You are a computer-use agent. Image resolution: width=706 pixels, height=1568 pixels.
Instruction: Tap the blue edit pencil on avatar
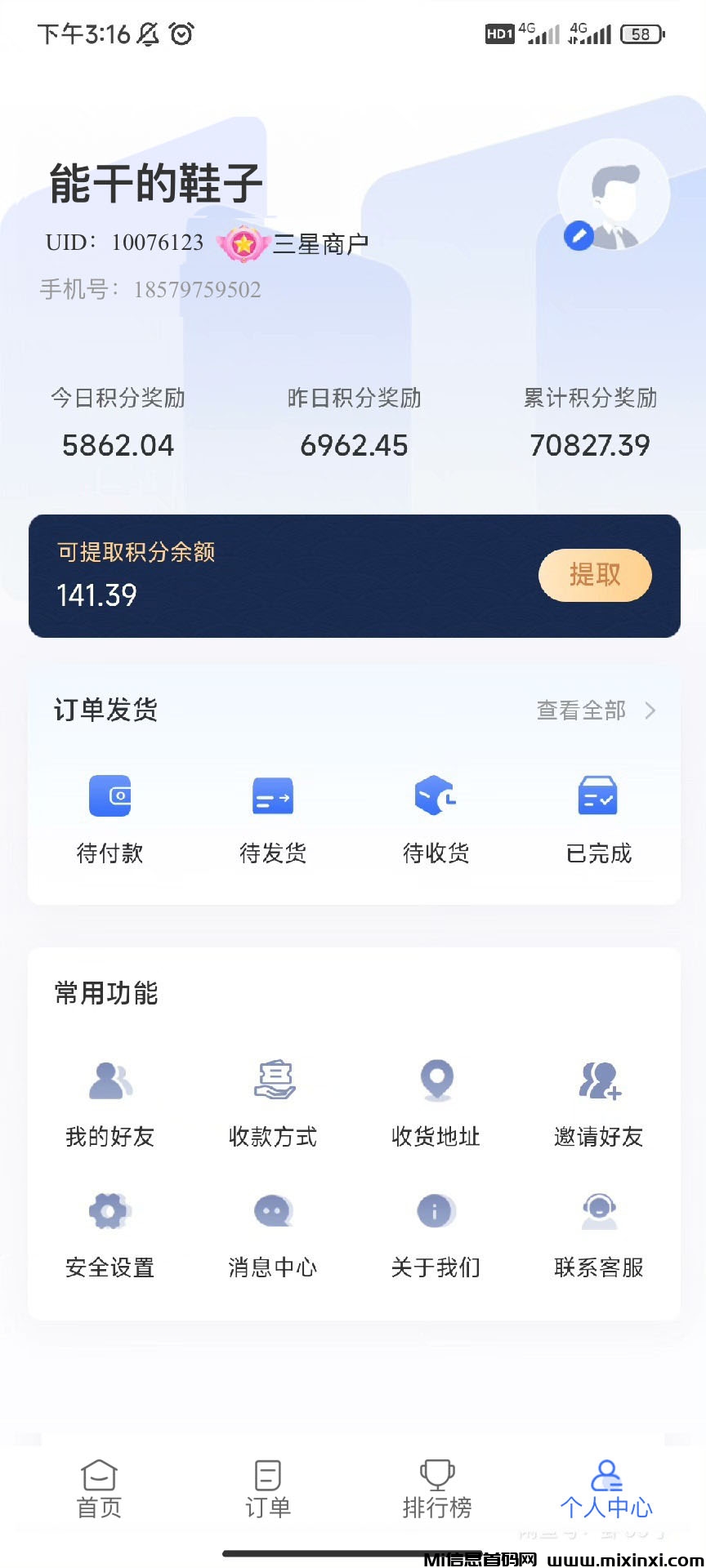tap(579, 237)
